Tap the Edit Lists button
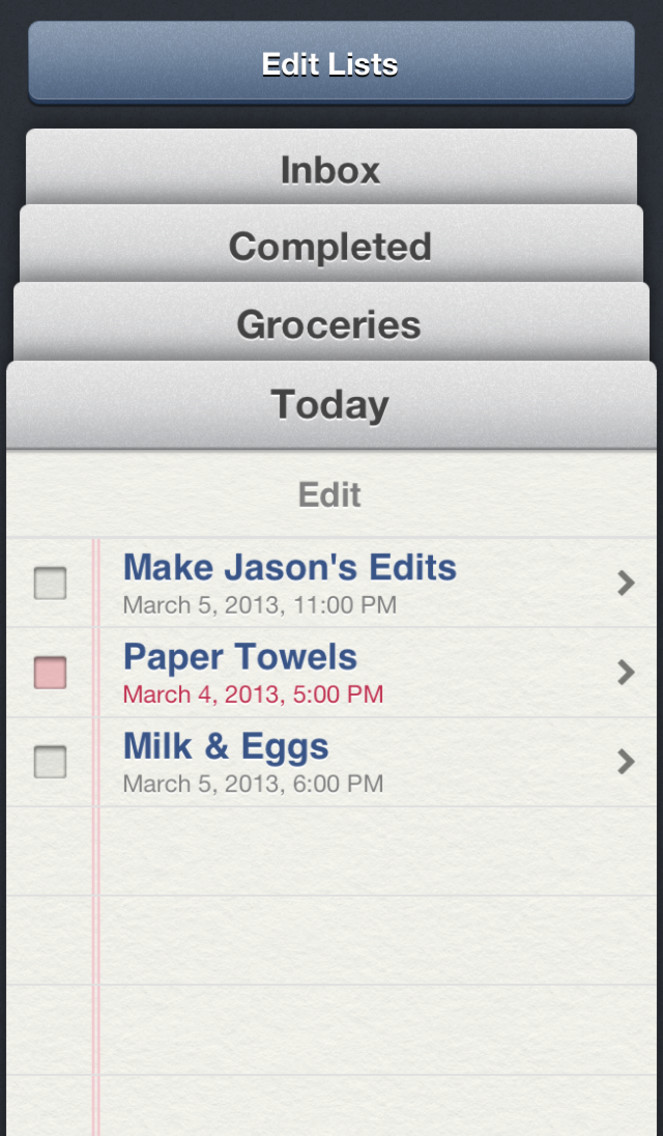The height and width of the screenshot is (1136, 663). coord(331,64)
